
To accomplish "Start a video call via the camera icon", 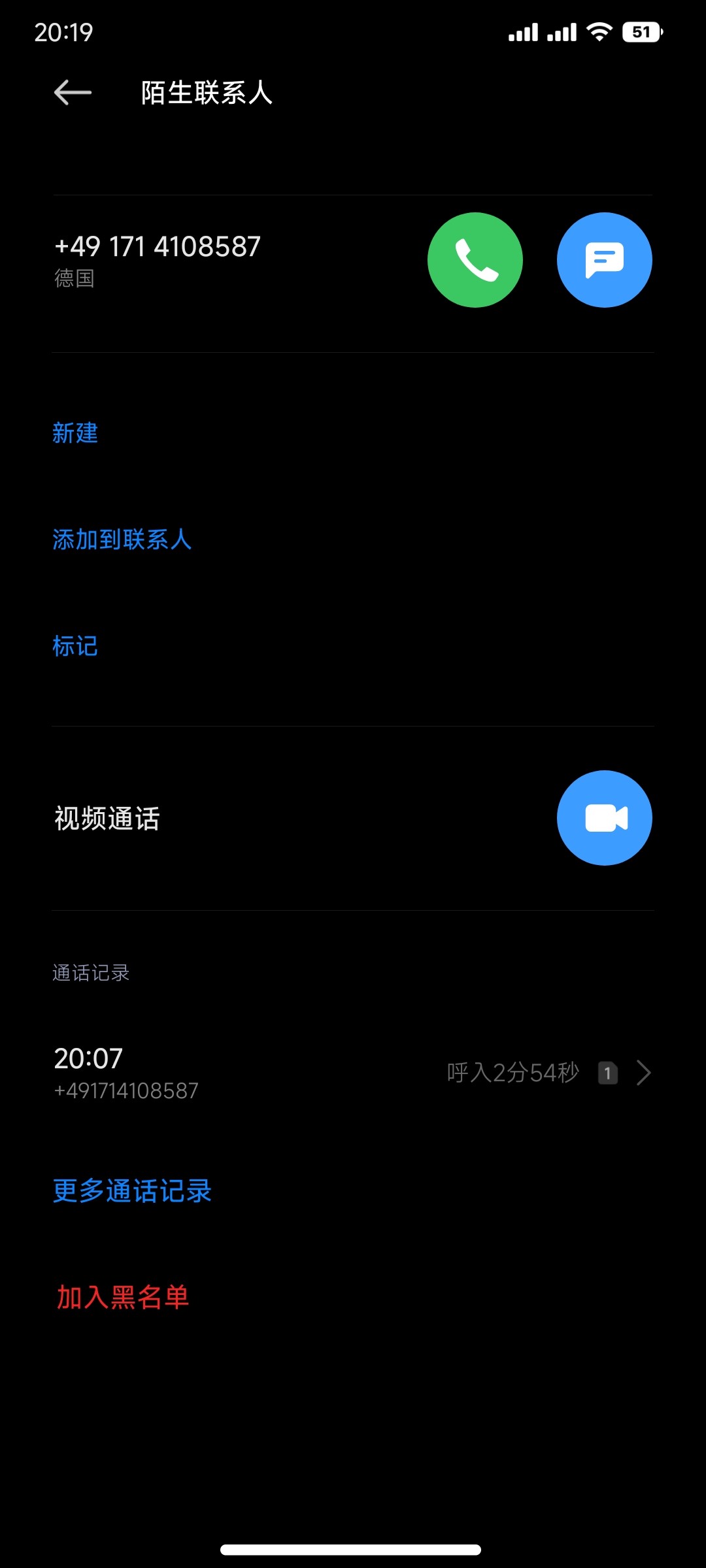I will (x=604, y=817).
